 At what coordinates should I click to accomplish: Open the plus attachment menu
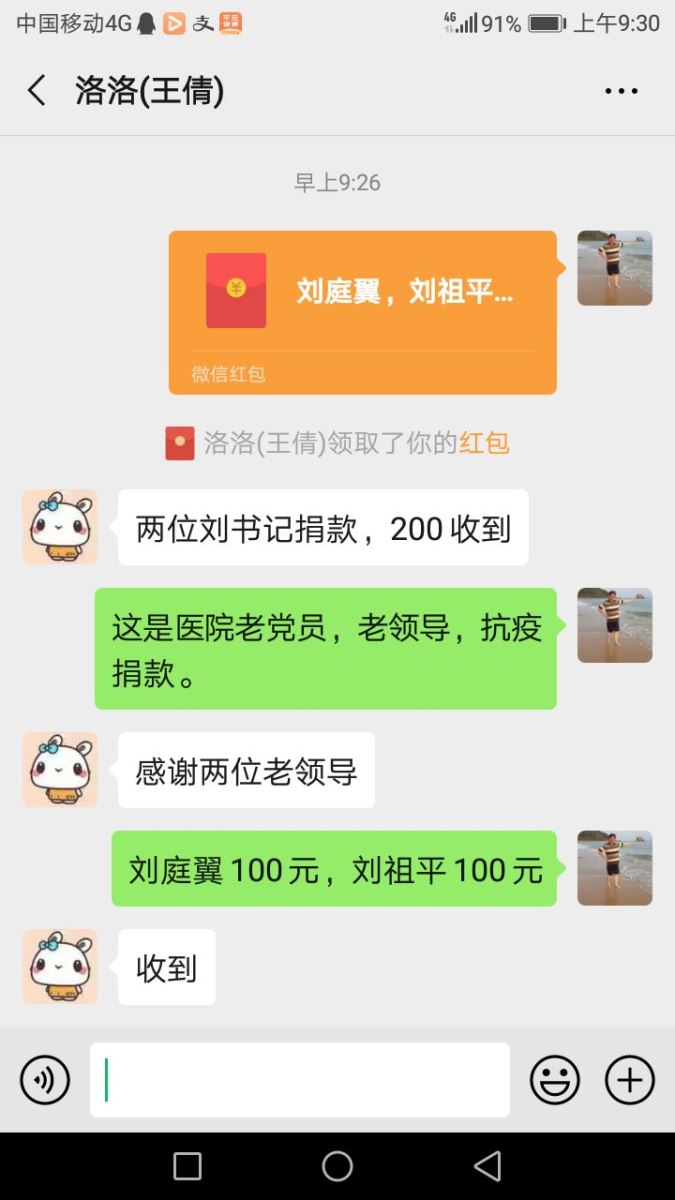(x=630, y=1080)
